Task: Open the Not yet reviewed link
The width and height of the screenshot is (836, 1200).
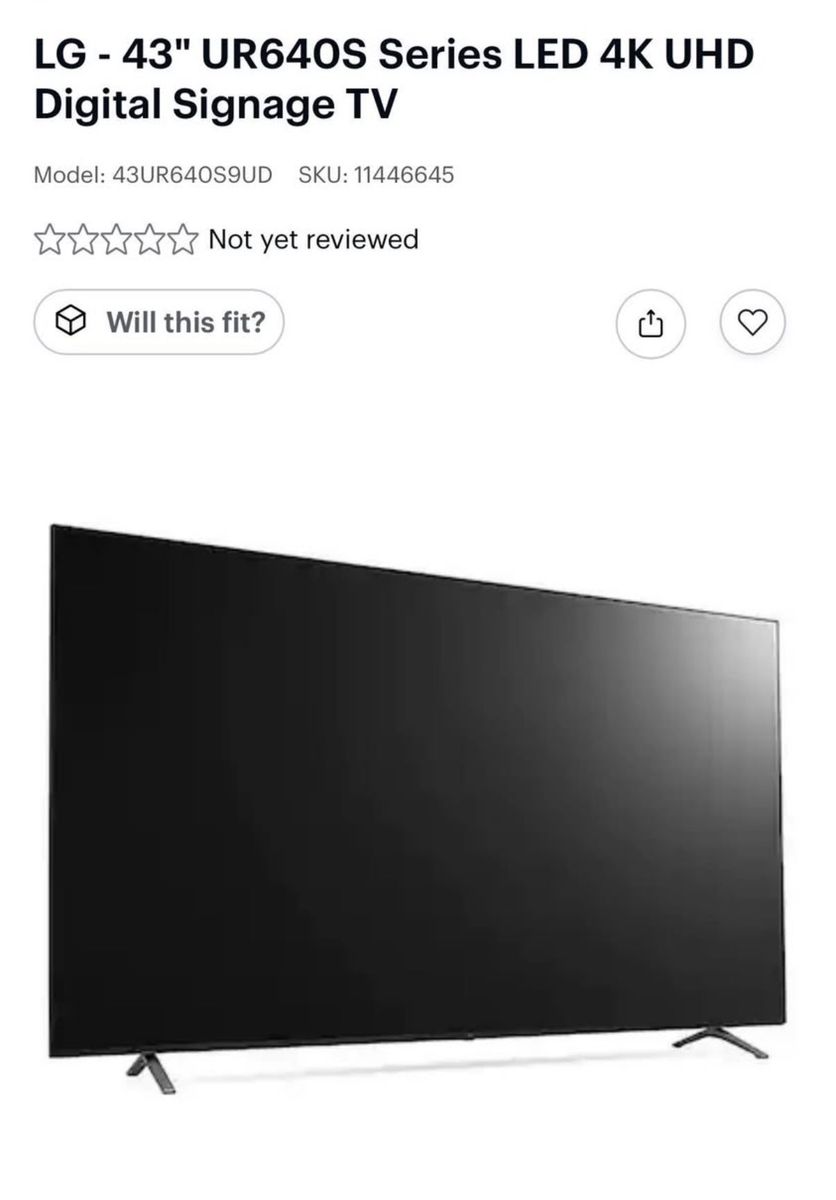Action: [311, 239]
